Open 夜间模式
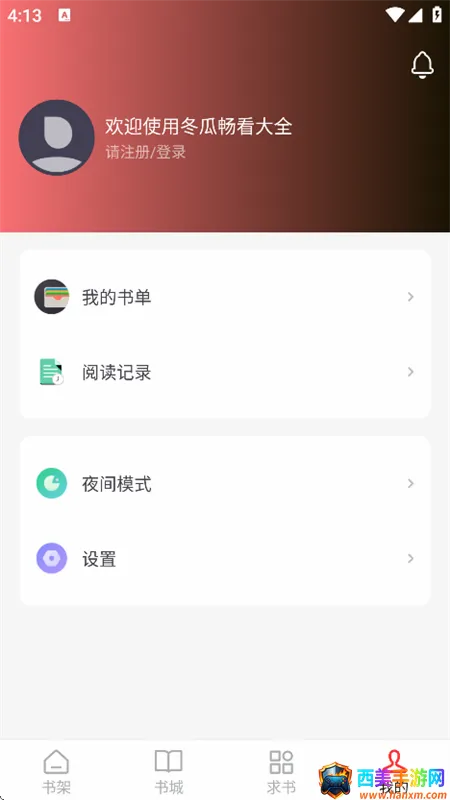Viewport: 450px width, 800px height. click(x=225, y=483)
